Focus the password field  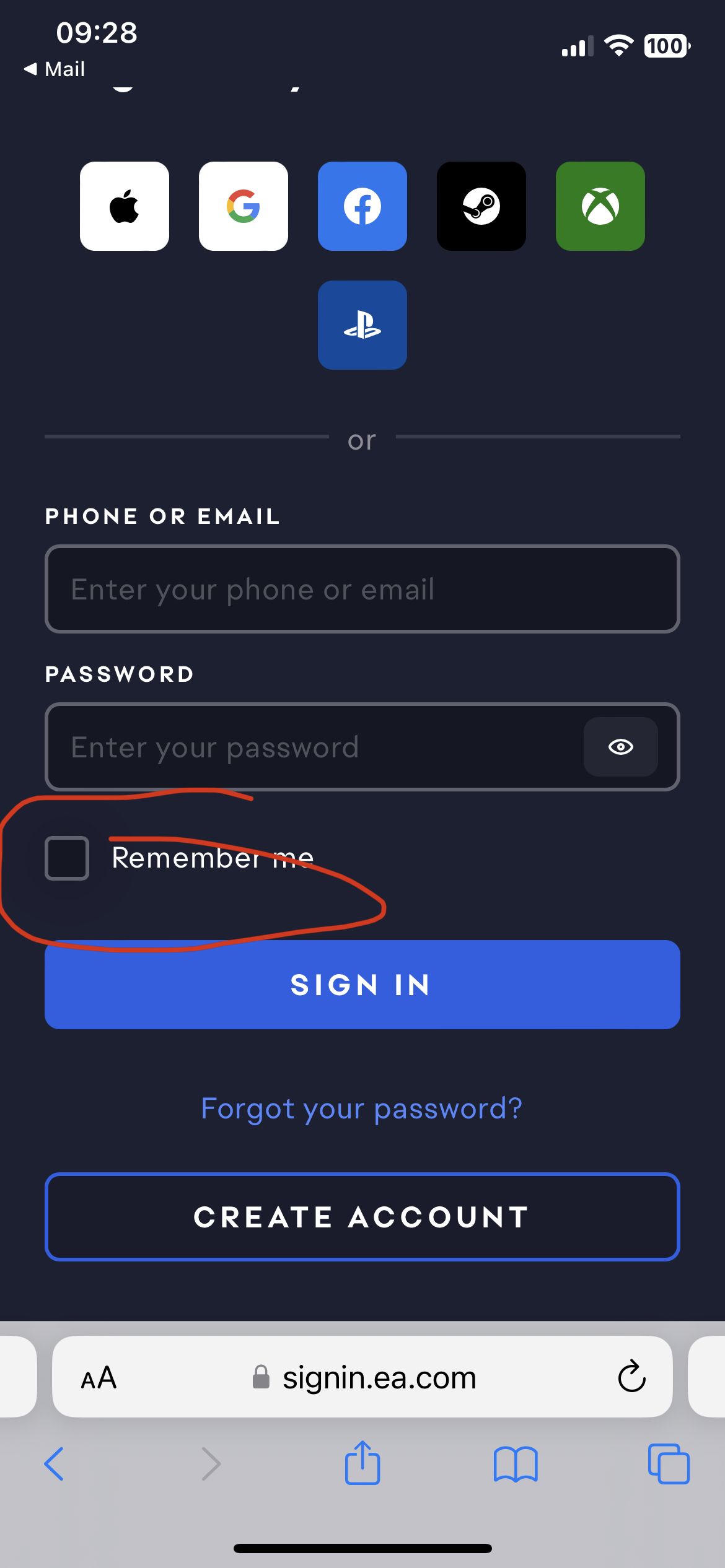click(x=315, y=747)
